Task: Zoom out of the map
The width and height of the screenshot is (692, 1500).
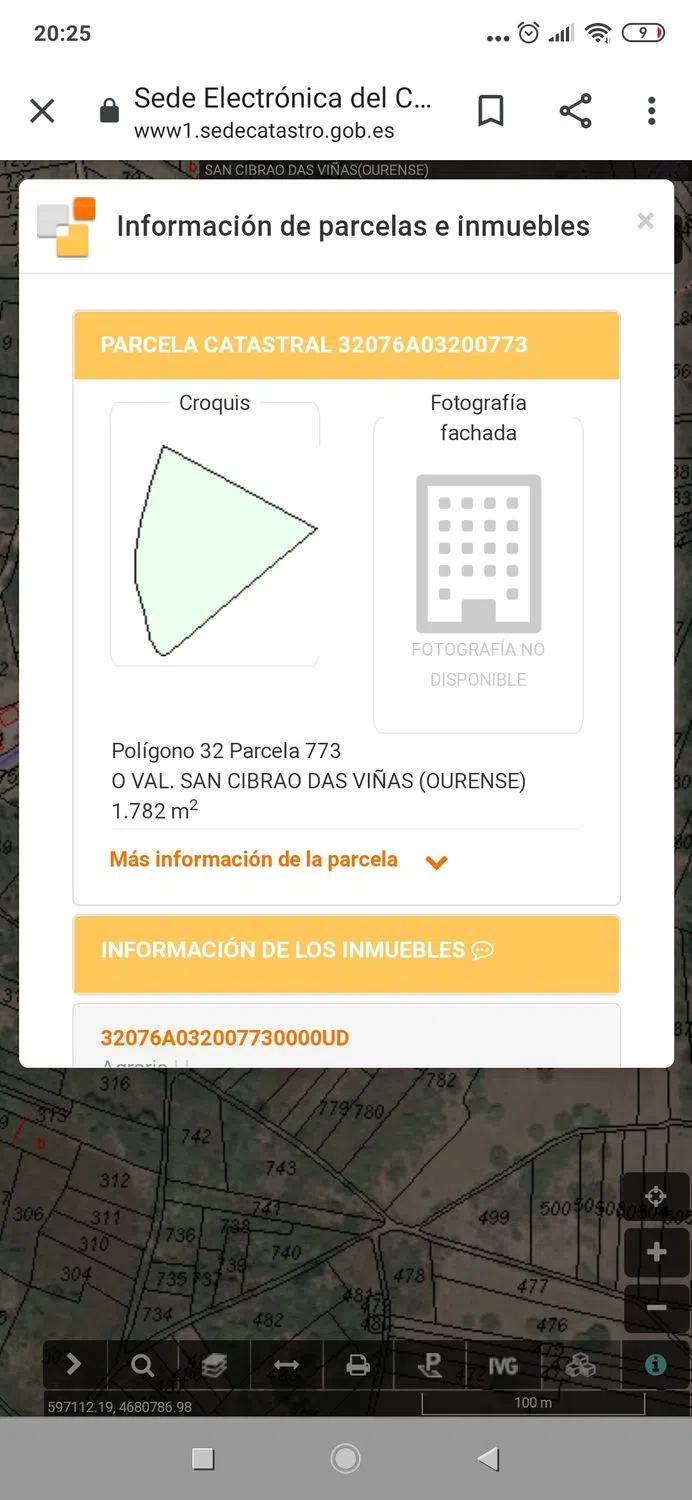Action: [x=656, y=1307]
